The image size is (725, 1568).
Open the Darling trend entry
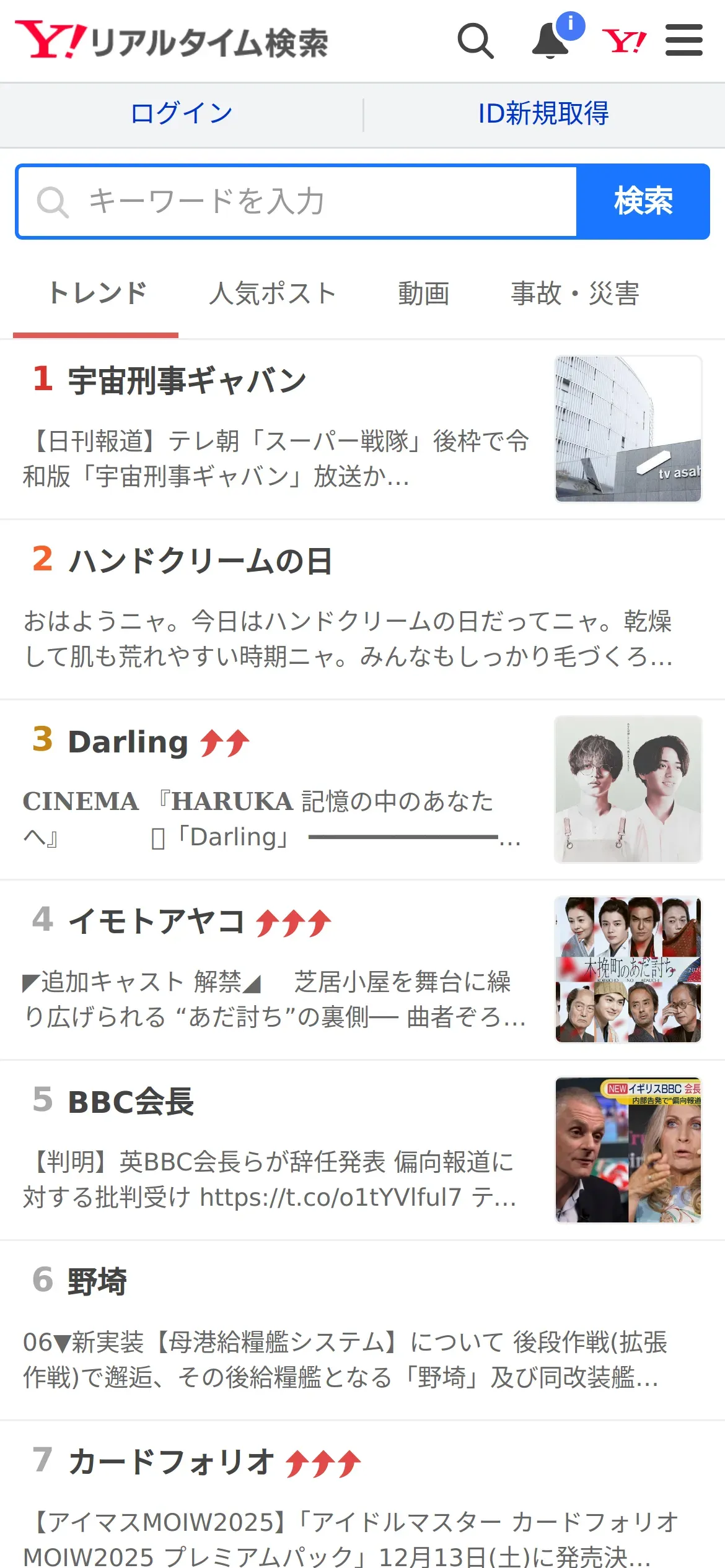pyautogui.click(x=128, y=742)
